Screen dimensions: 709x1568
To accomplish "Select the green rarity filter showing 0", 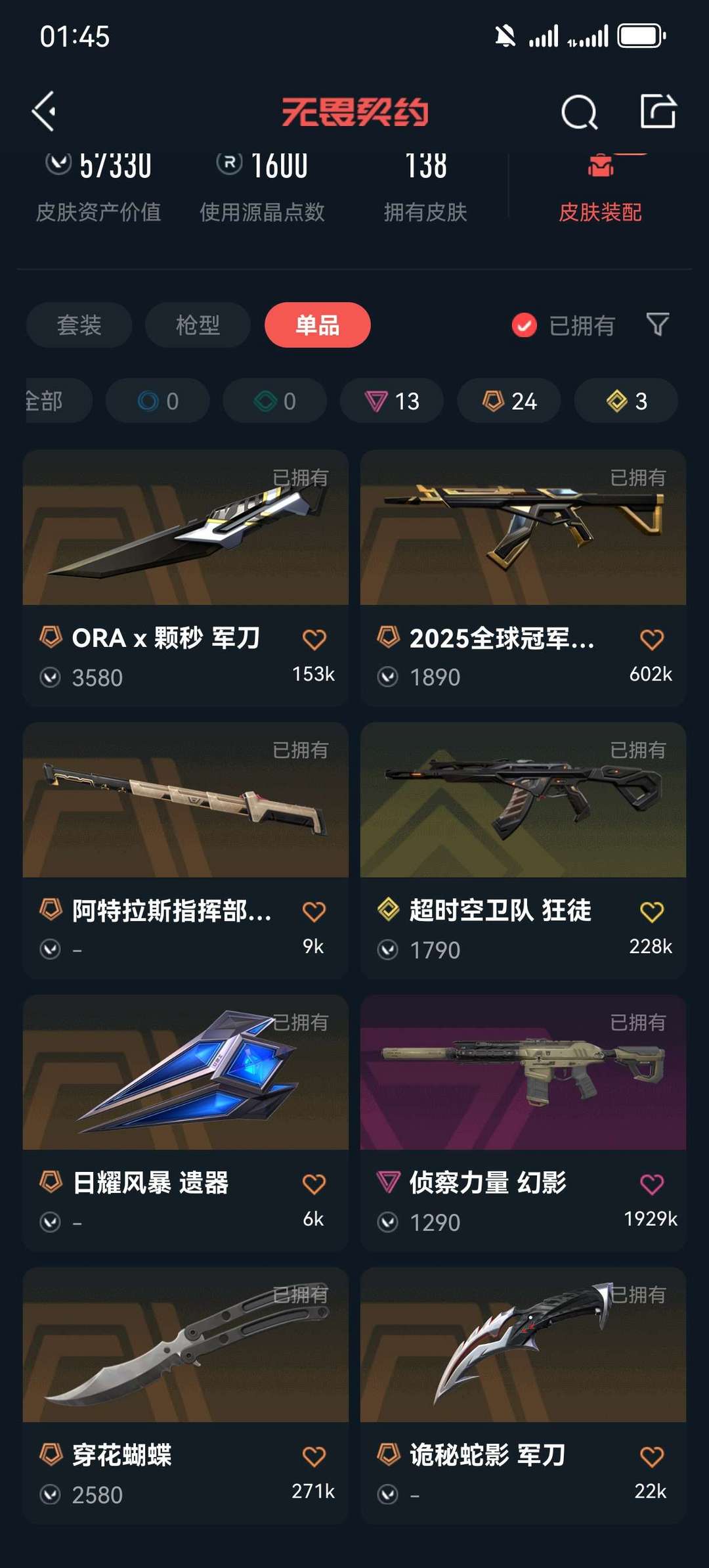I will pyautogui.click(x=274, y=401).
